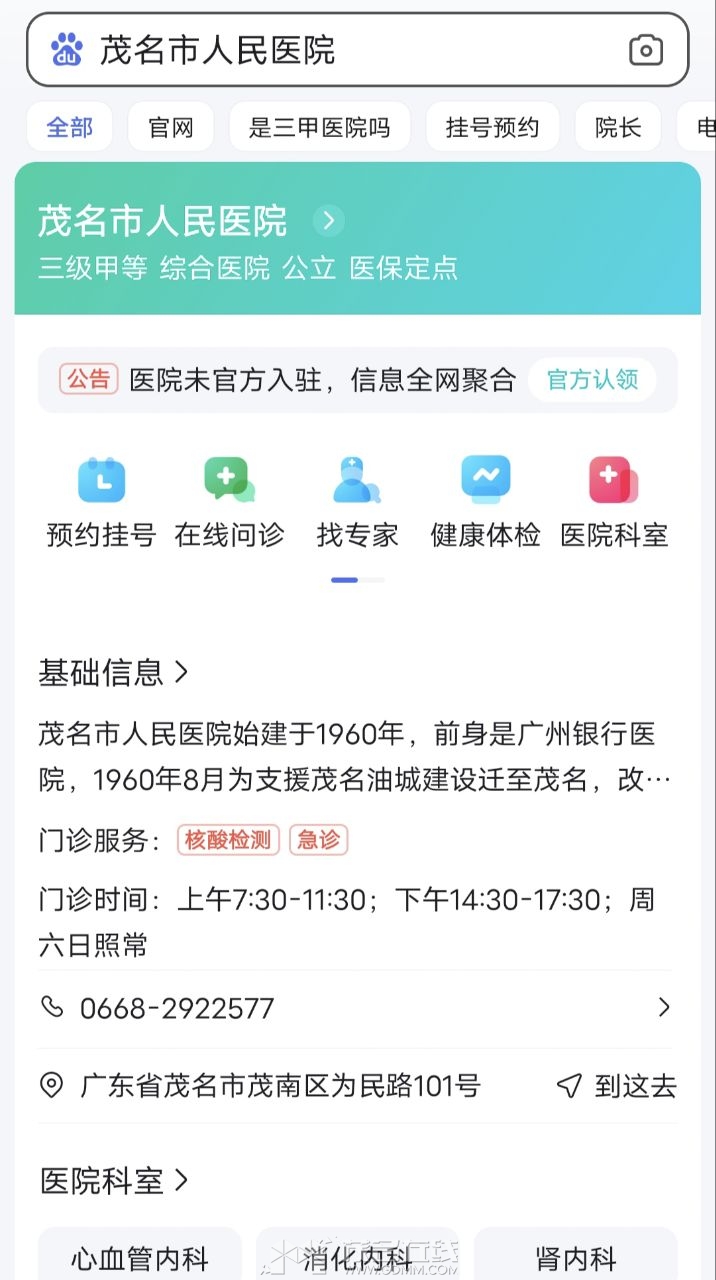Switch to the 挂号预约 chip
Image resolution: width=716 pixels, height=1280 pixels.
492,128
